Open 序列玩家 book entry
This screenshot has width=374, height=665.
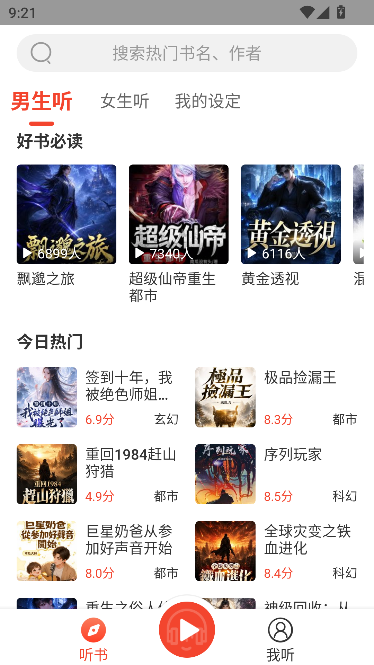pos(276,474)
